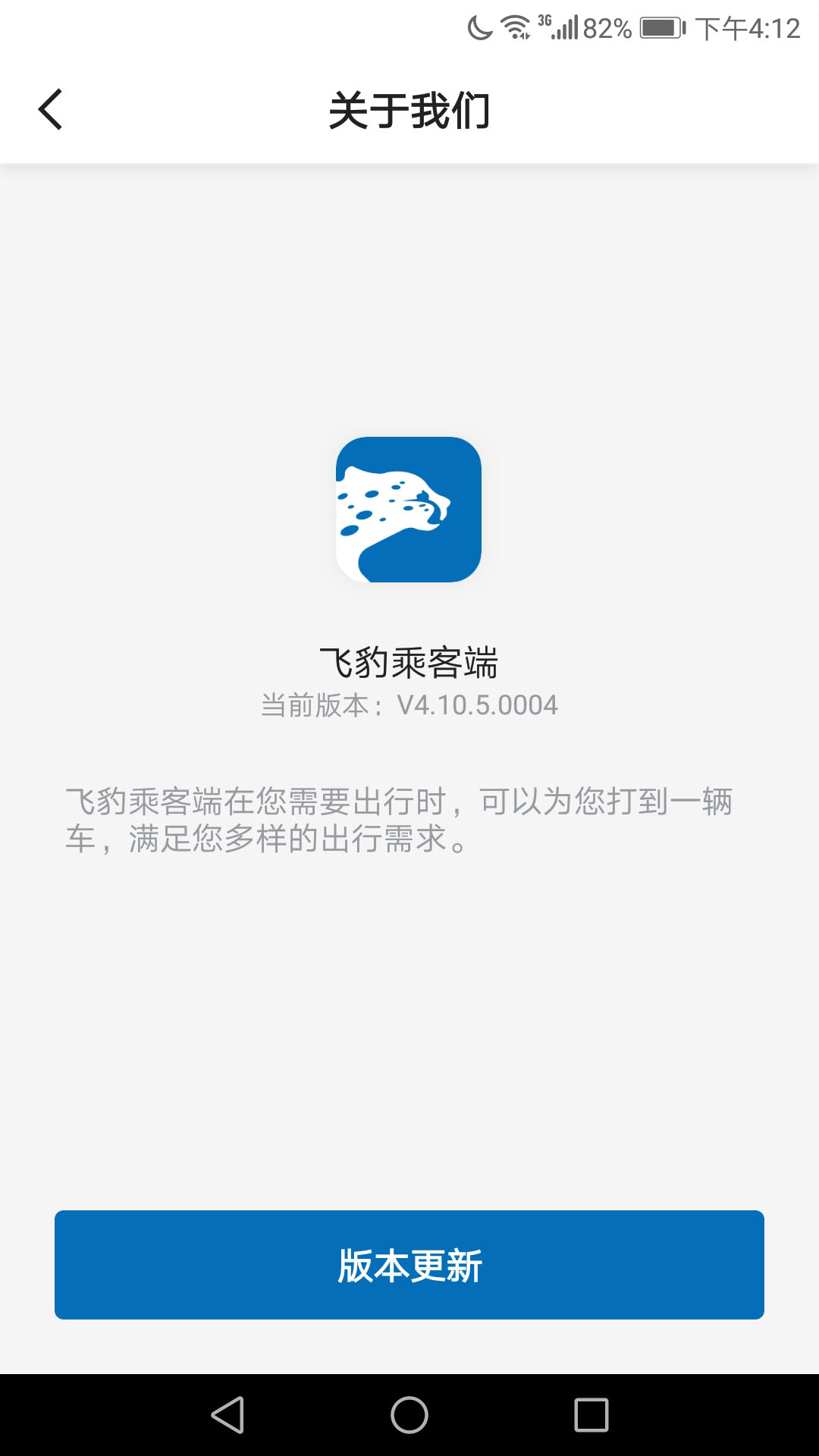Open the system home screen

[409, 1415]
